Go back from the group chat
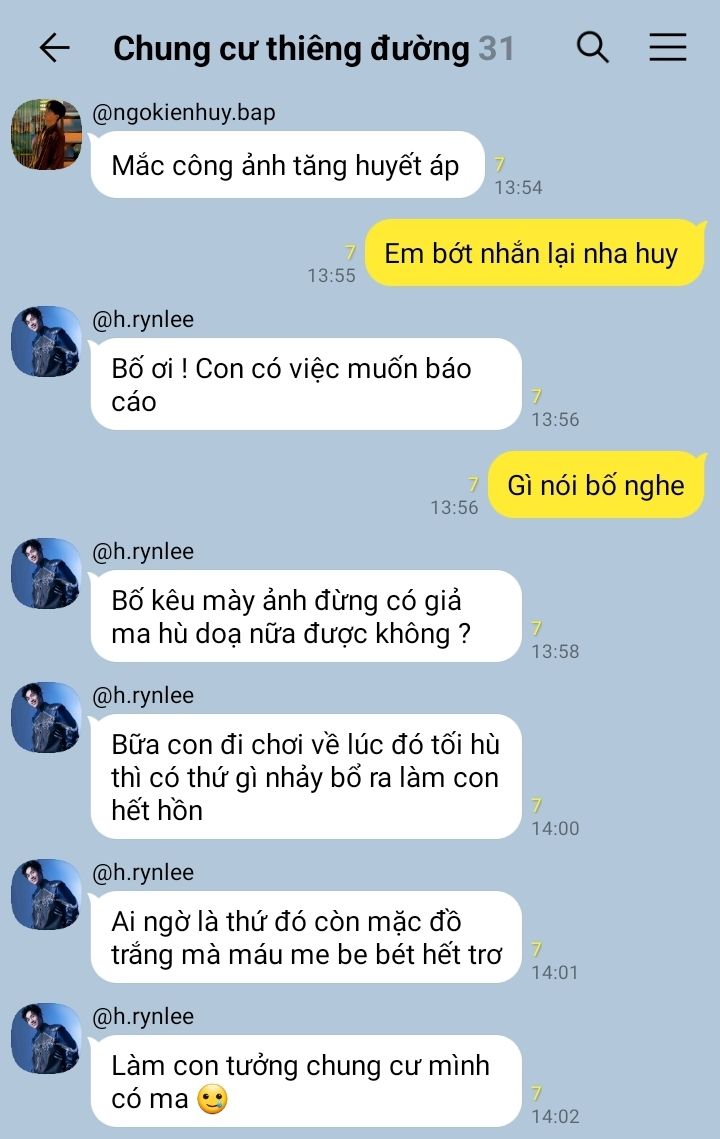The width and height of the screenshot is (720, 1139). (x=54, y=47)
